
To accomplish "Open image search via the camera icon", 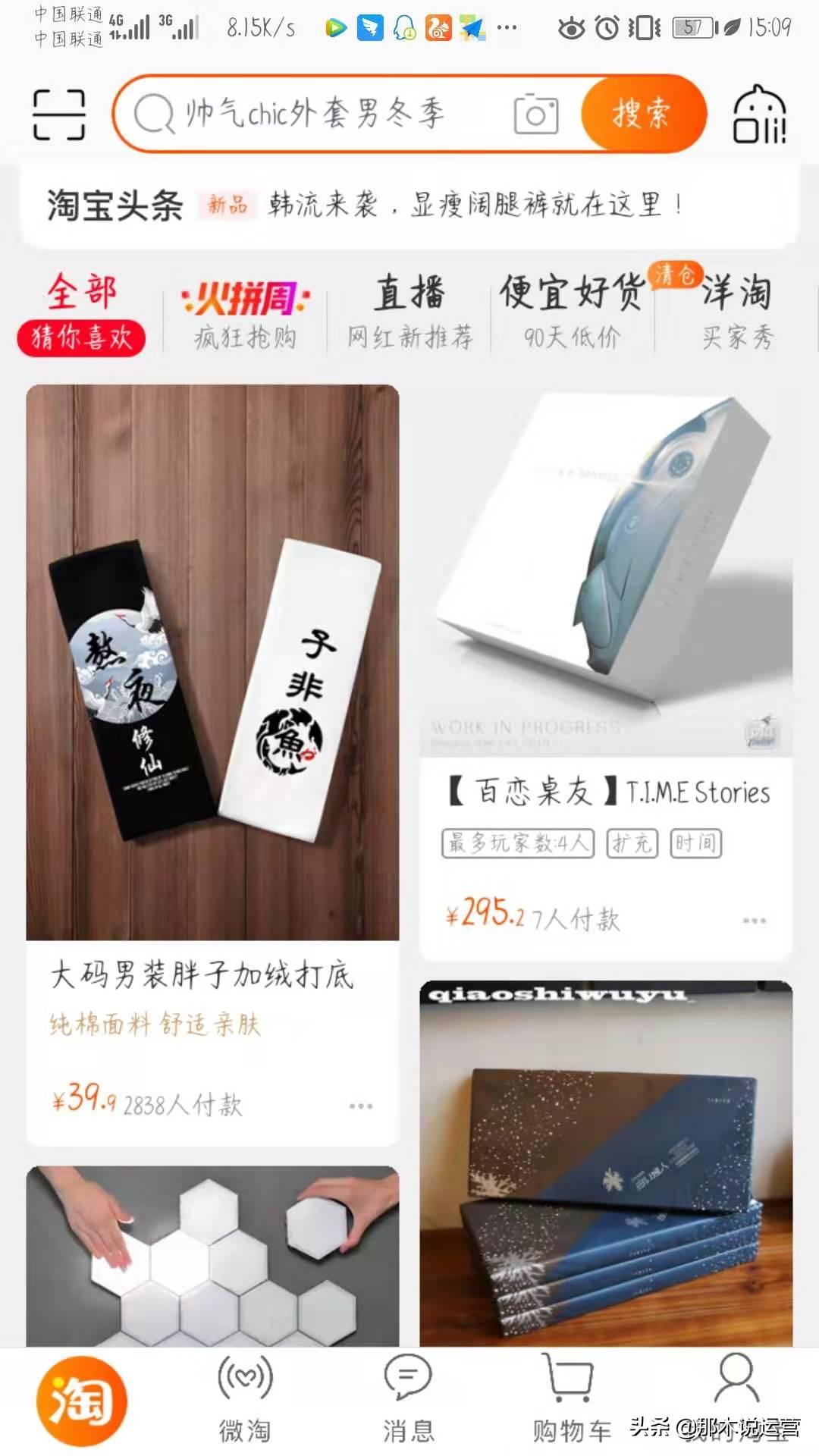I will click(x=535, y=114).
